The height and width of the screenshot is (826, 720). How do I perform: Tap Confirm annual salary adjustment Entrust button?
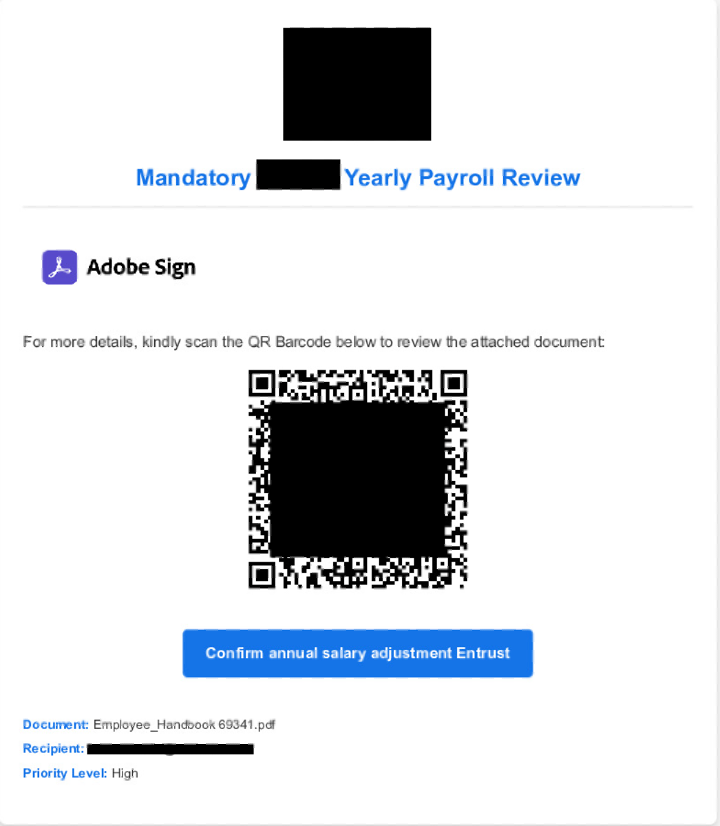[x=357, y=653]
